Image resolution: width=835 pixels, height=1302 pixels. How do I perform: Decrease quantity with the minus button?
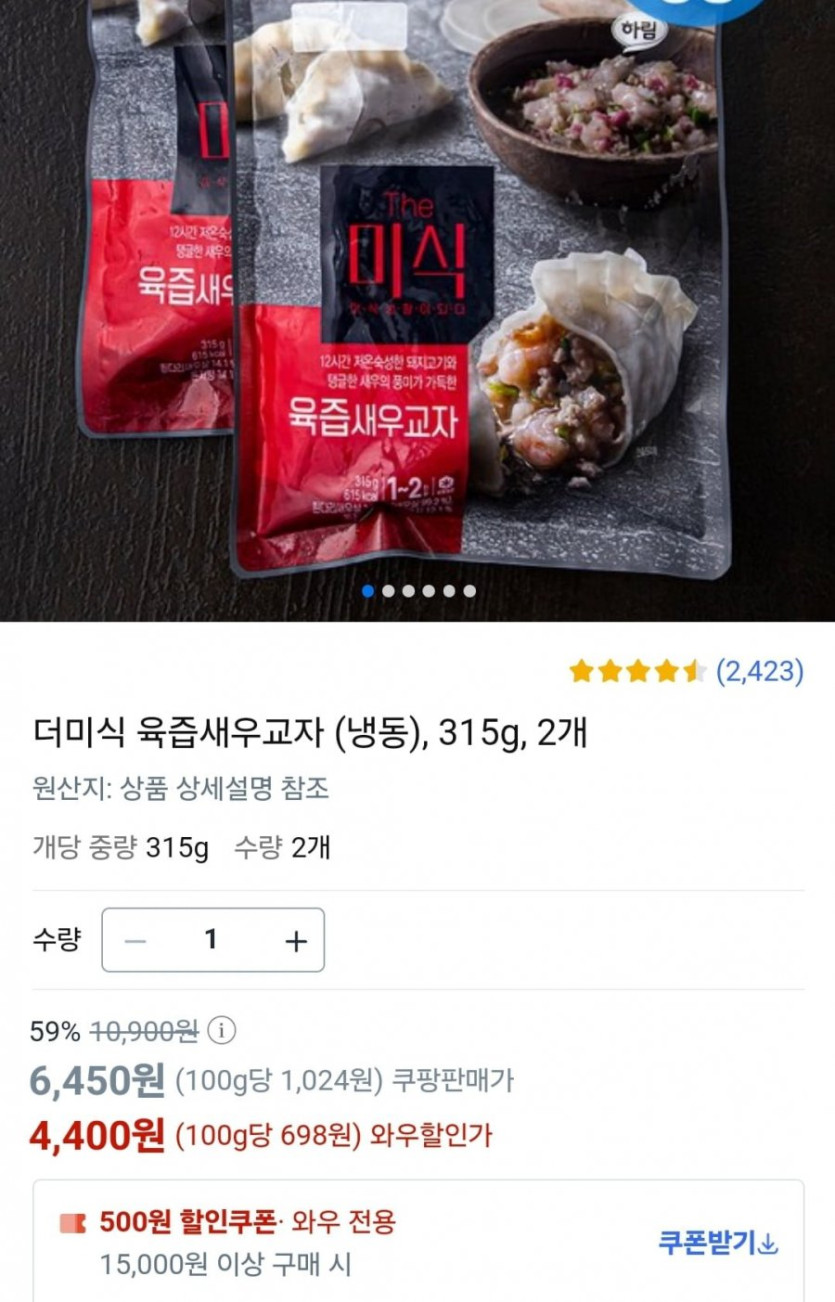click(136, 941)
